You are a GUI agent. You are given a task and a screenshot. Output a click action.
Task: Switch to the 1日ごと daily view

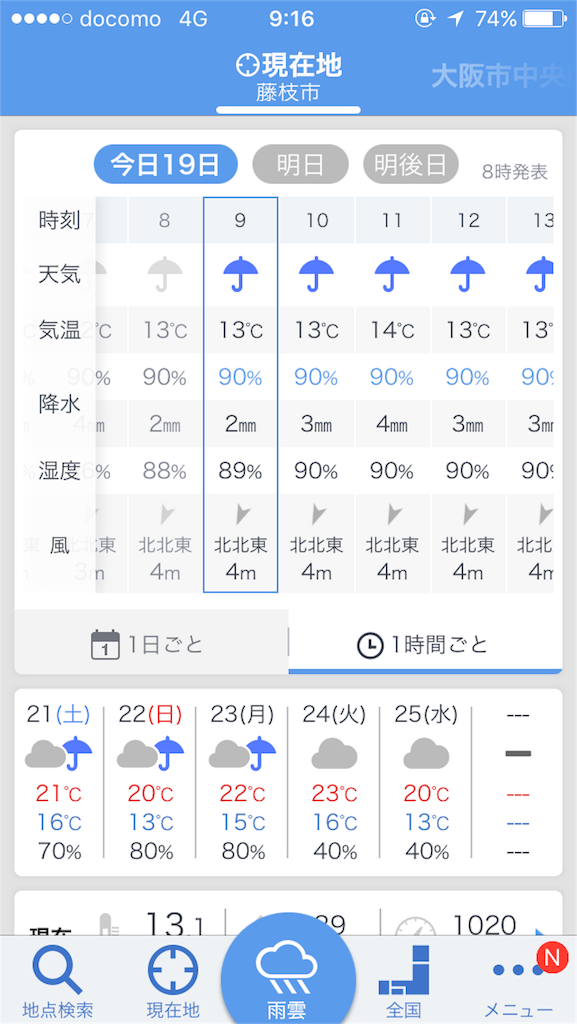151,645
